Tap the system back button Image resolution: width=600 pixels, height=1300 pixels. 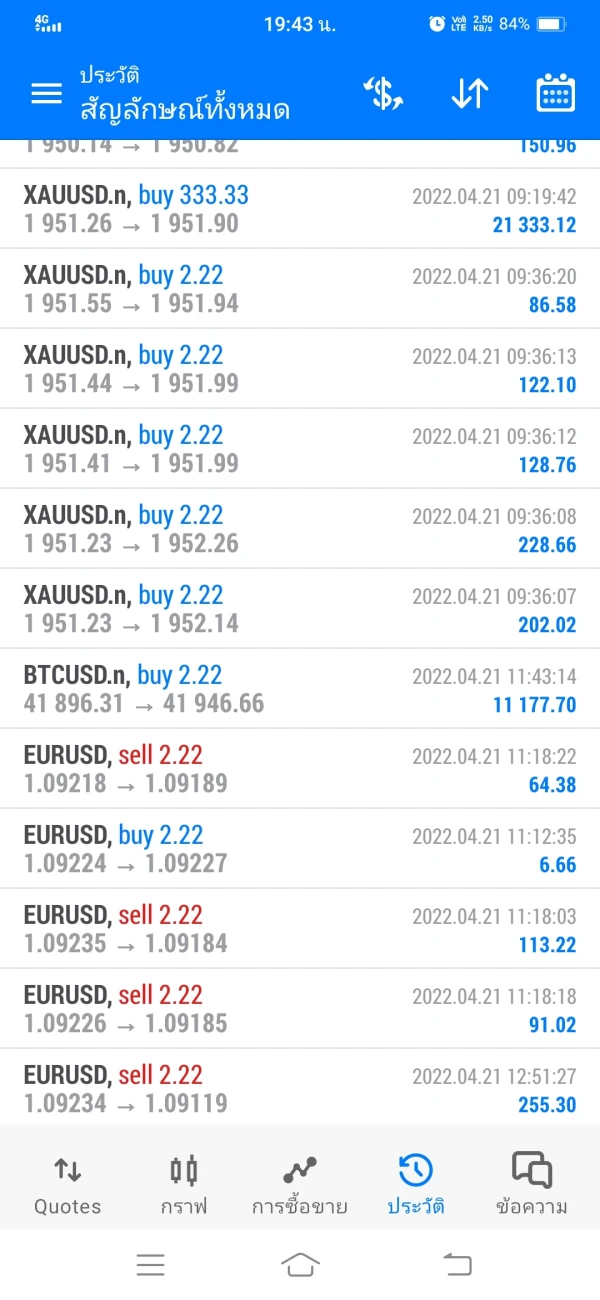tap(457, 1265)
